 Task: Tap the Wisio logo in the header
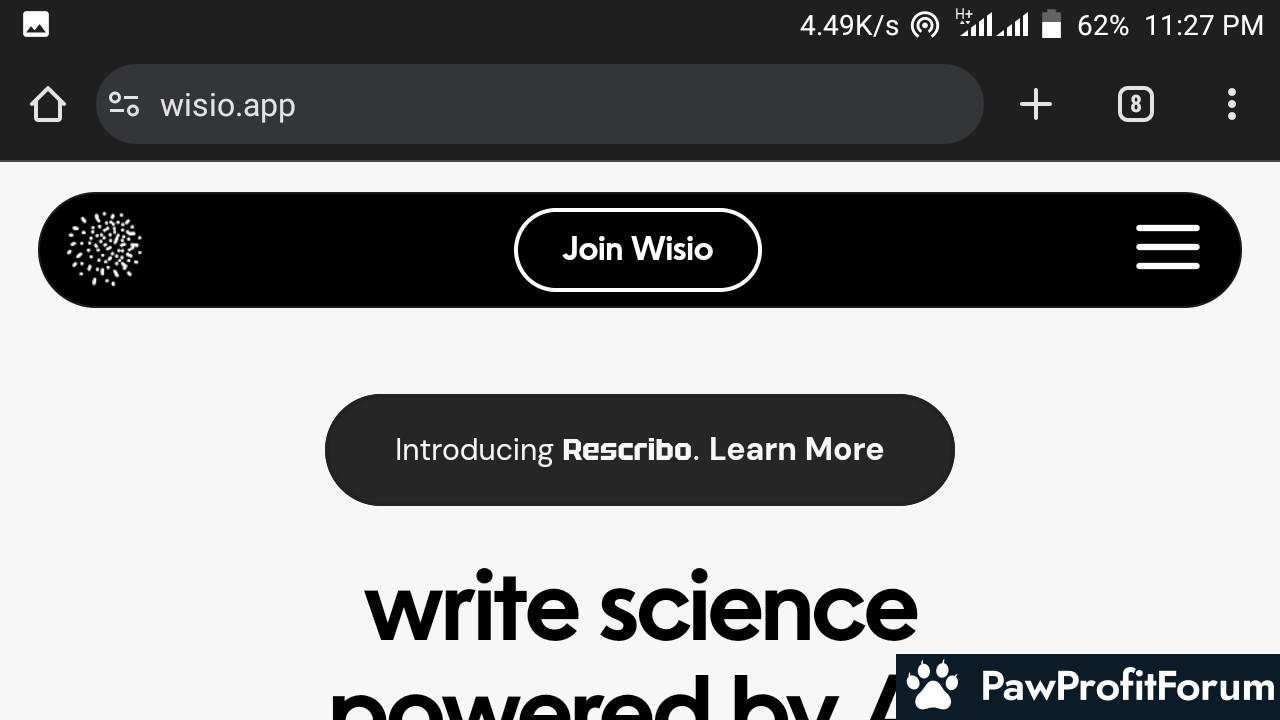(104, 249)
